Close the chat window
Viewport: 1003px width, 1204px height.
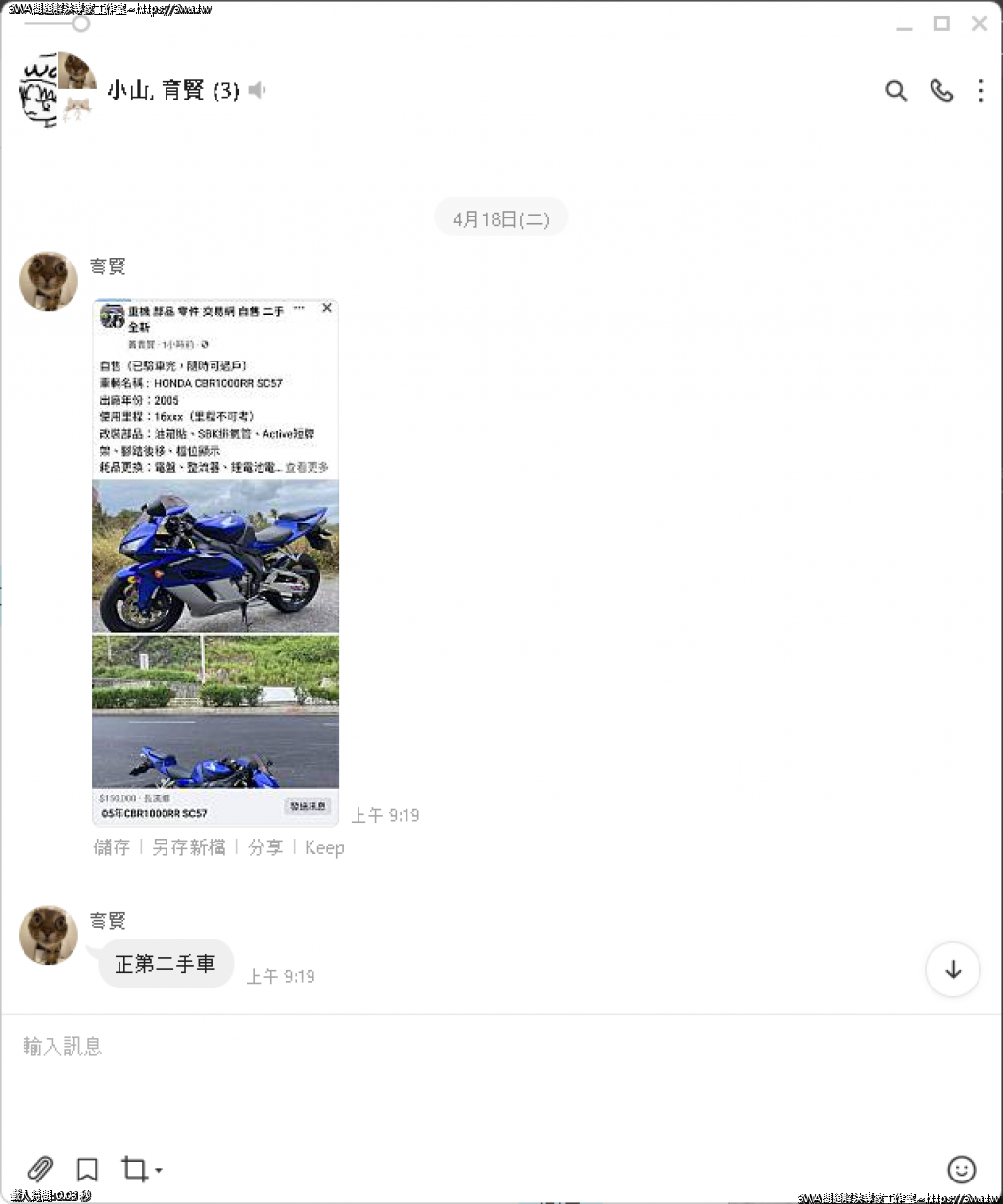pyautogui.click(x=979, y=24)
